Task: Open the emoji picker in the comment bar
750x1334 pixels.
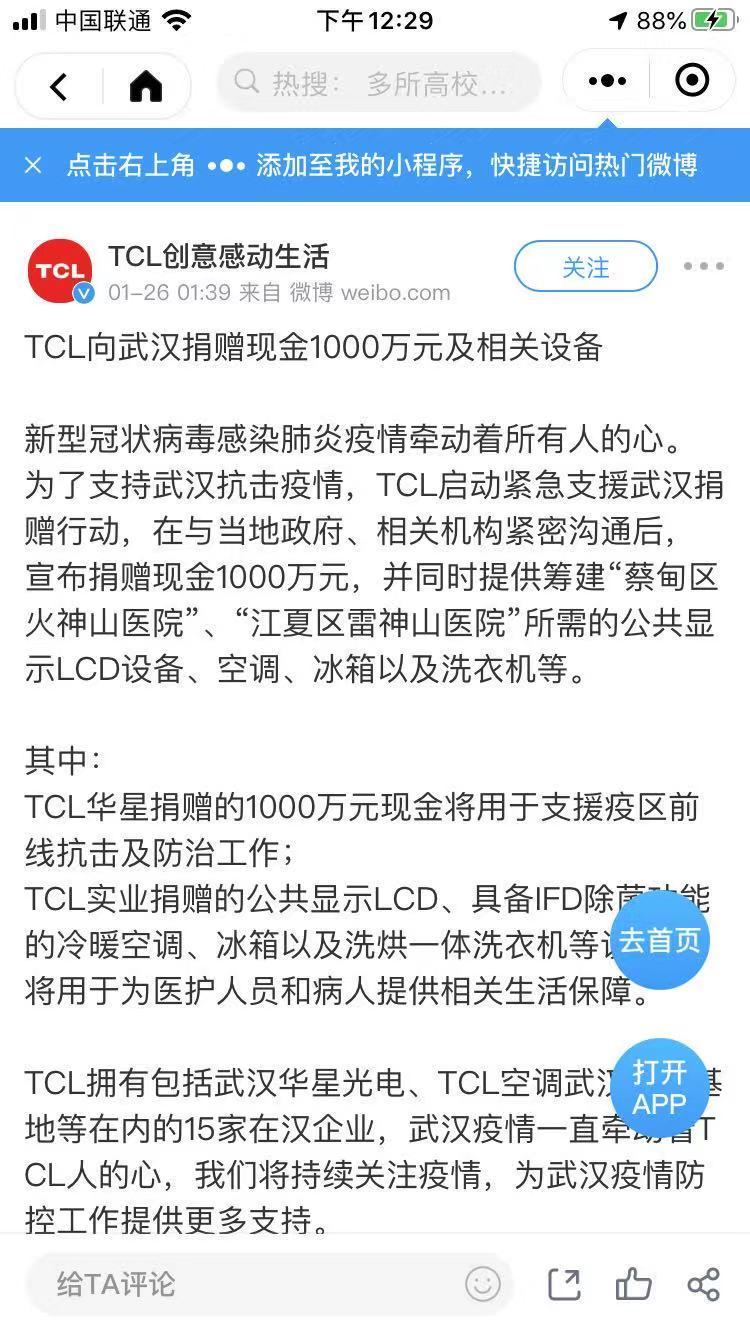Action: point(482,1284)
